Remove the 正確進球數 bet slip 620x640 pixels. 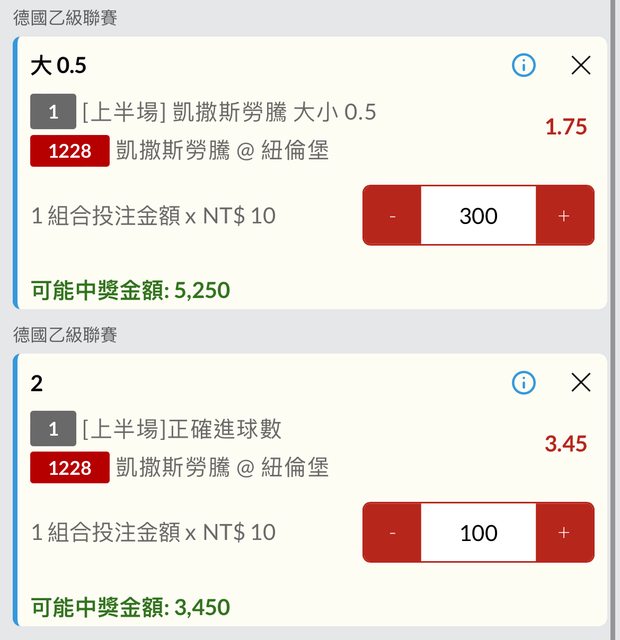point(580,382)
